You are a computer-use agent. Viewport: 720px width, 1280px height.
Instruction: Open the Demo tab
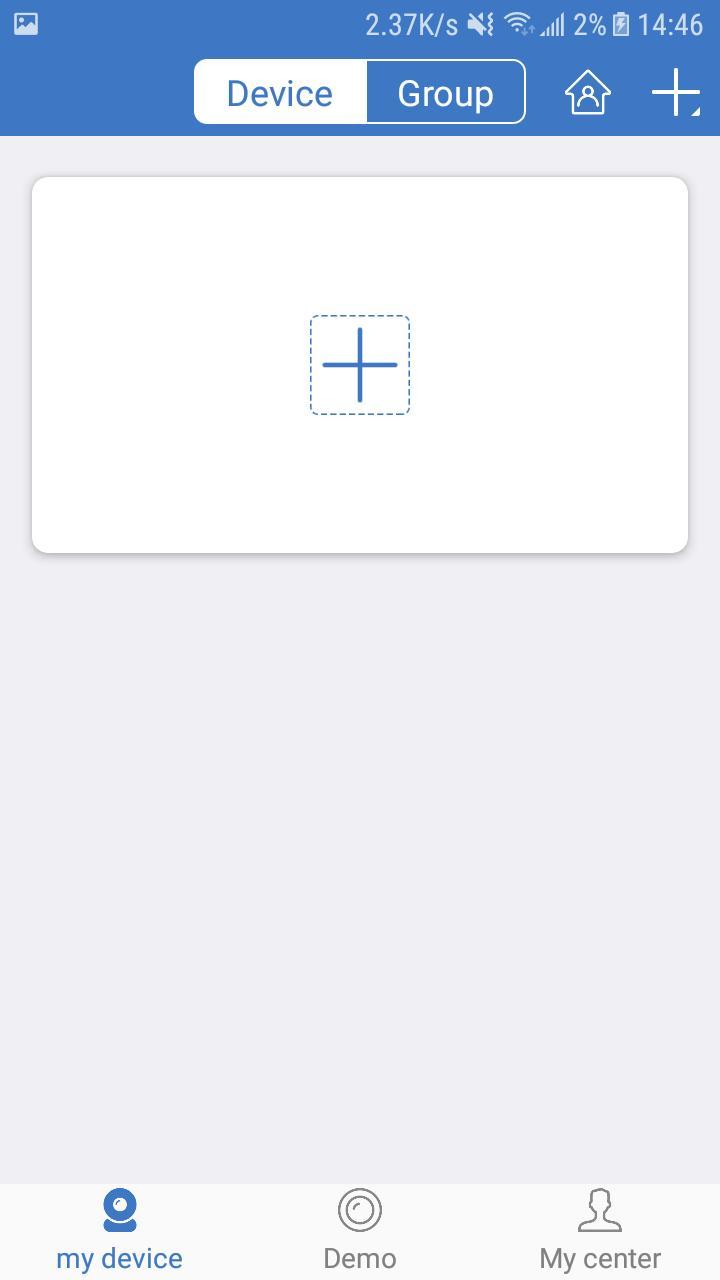[360, 1230]
